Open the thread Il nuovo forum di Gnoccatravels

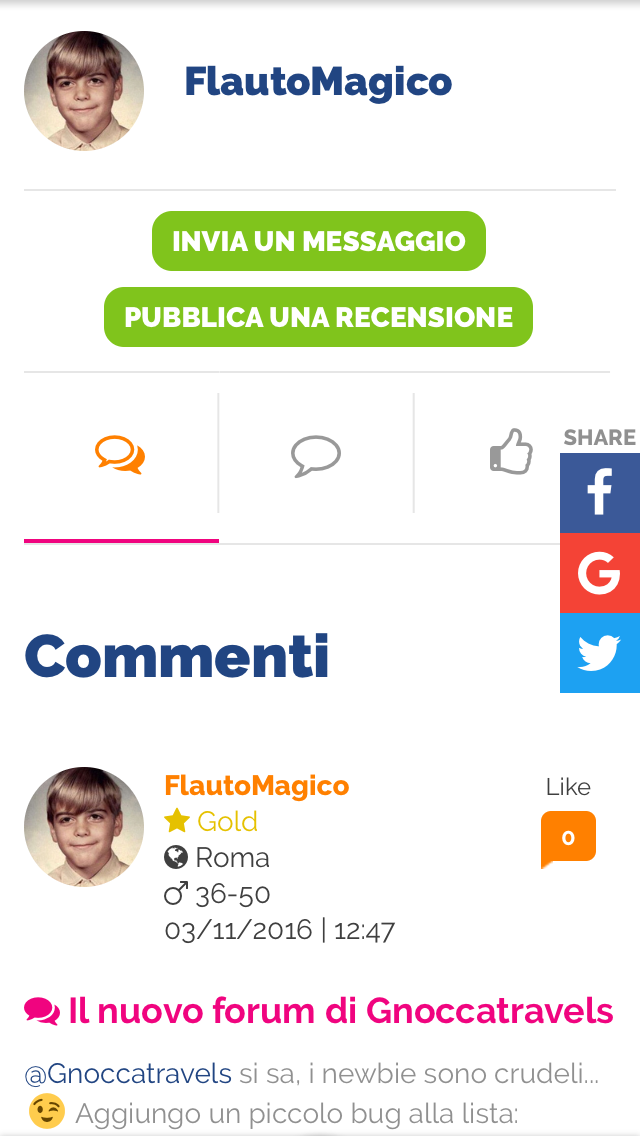pos(340,1011)
